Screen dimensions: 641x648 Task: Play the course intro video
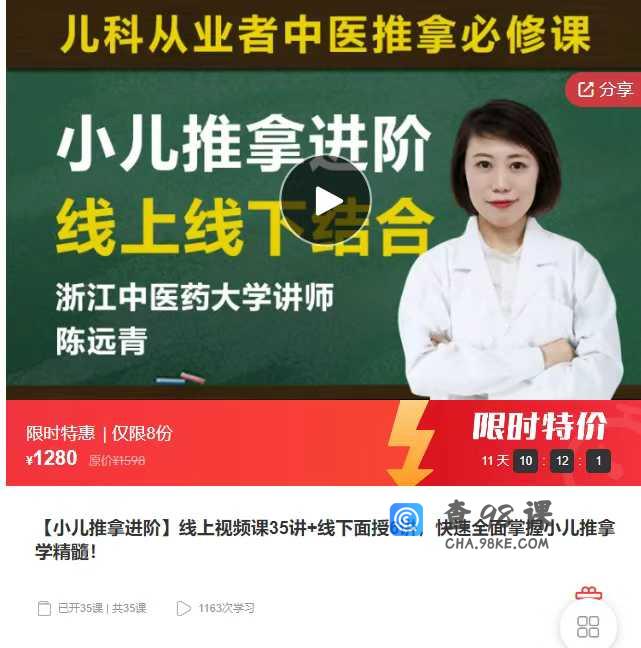325,201
